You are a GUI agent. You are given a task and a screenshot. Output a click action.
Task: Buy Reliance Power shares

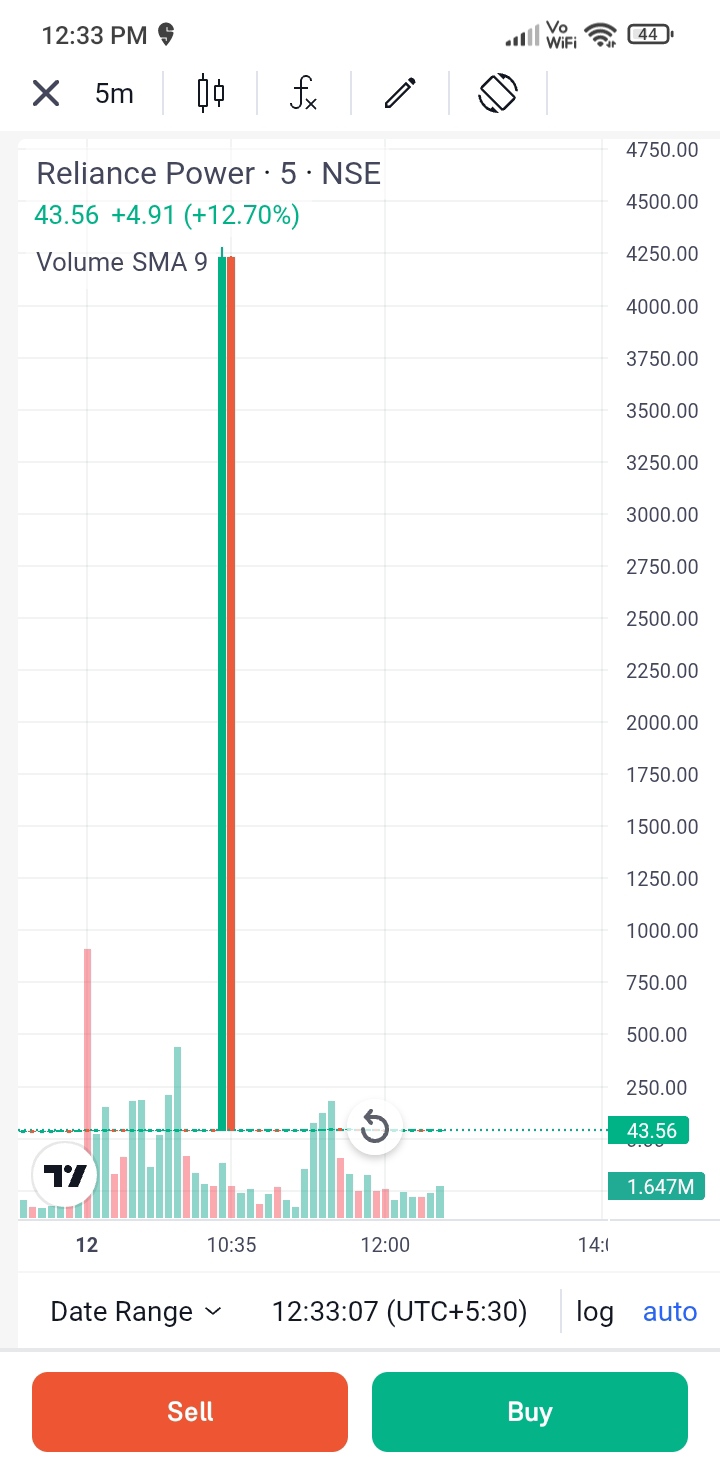coord(530,1411)
